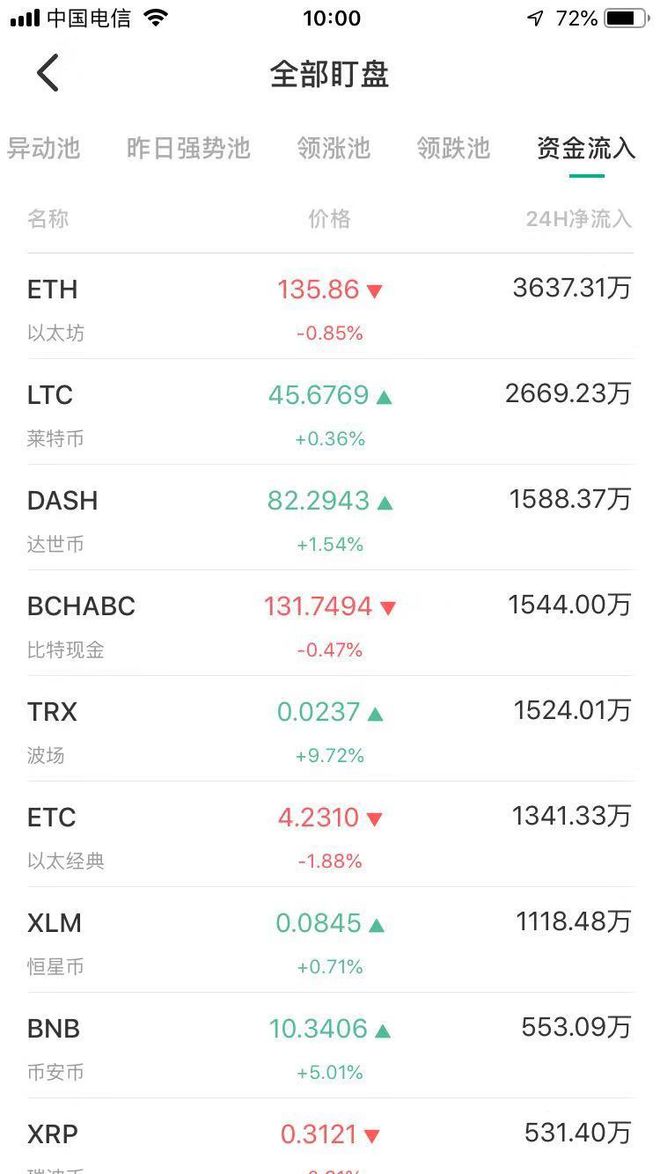Select the 资金流入 tab
The image size is (660, 1174).
[586, 149]
